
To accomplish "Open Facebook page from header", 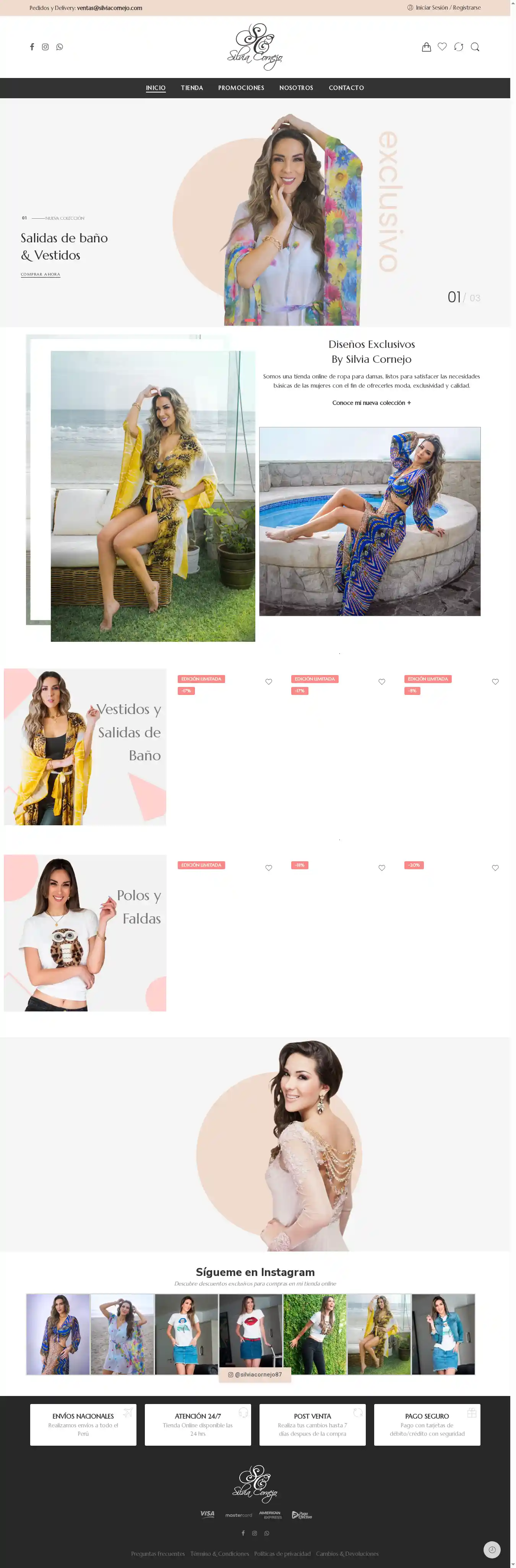I will click(x=32, y=47).
